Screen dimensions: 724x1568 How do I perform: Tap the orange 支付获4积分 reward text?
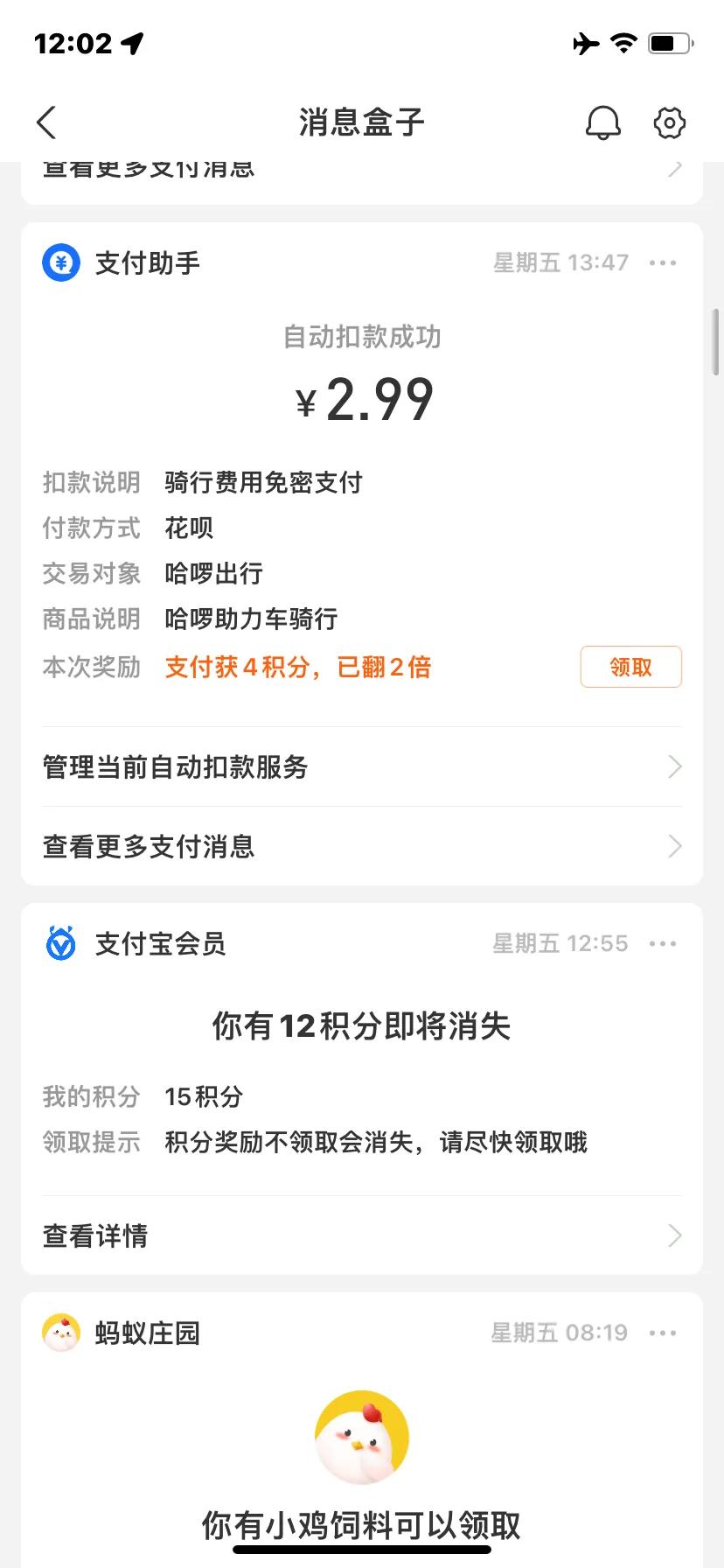pyautogui.click(x=297, y=667)
